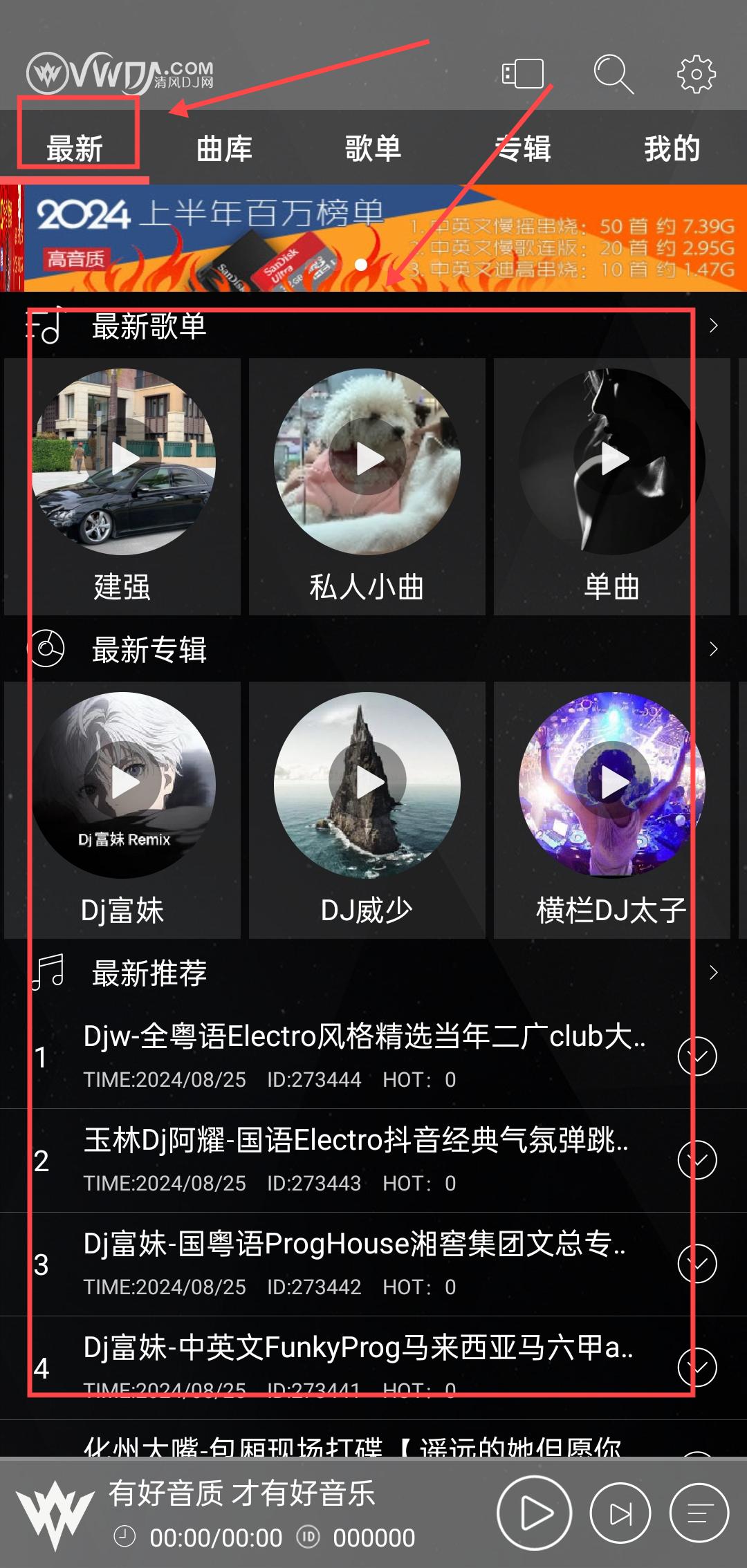Play the 建强 playlist
This screenshot has height=1568, width=747.
[x=124, y=459]
